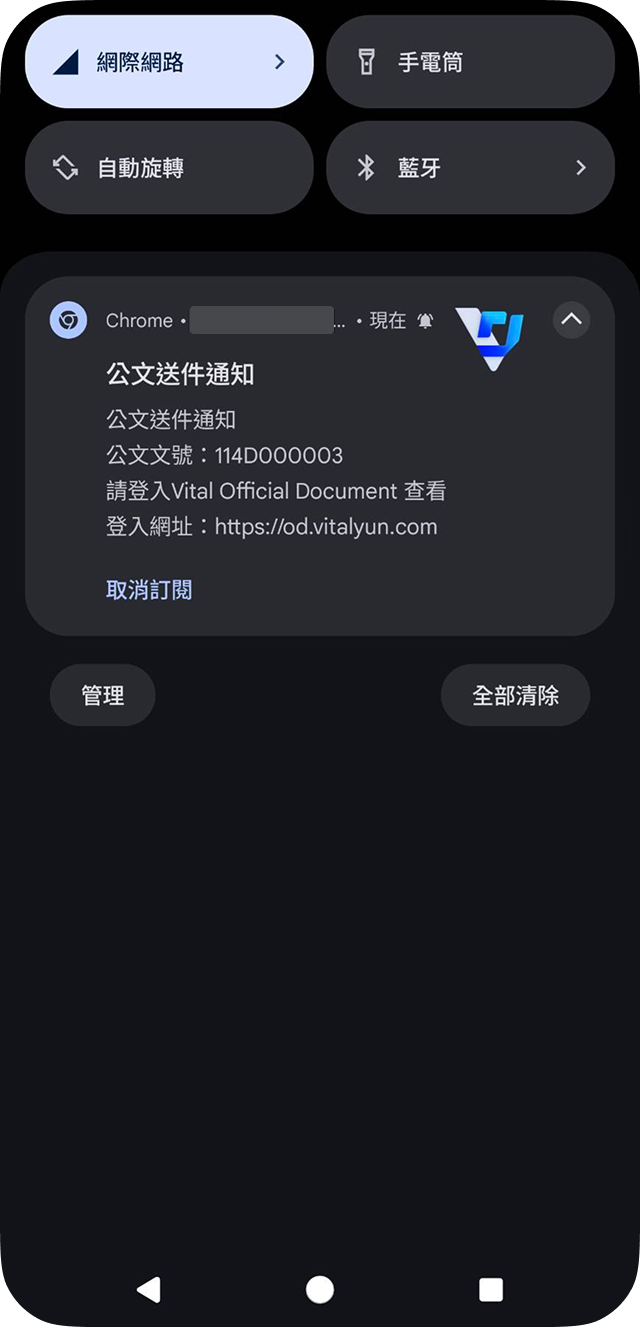The width and height of the screenshot is (640, 1328).
Task: Go back using the system back button
Action: pos(149,1289)
